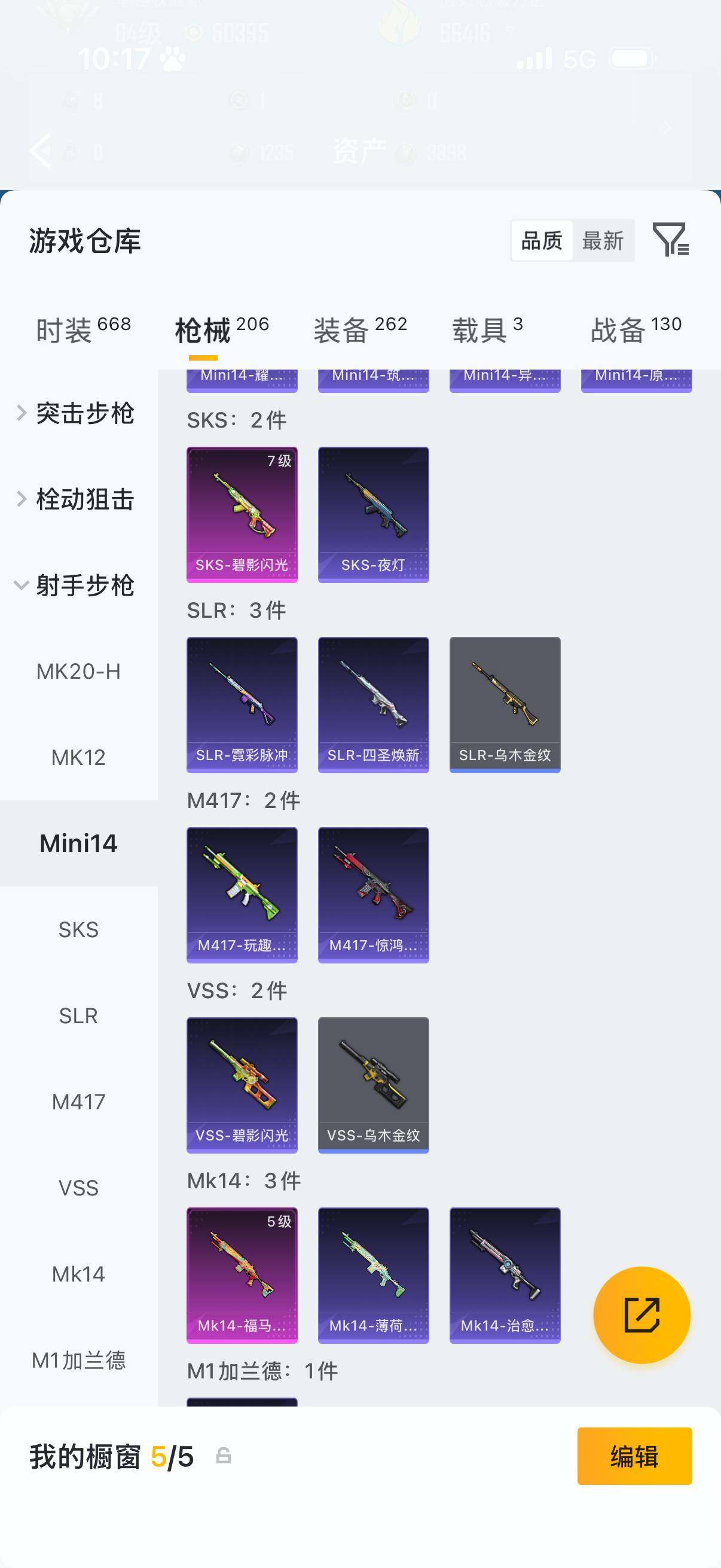
Task: Open the filter icon in game warehouse
Action: click(x=670, y=240)
